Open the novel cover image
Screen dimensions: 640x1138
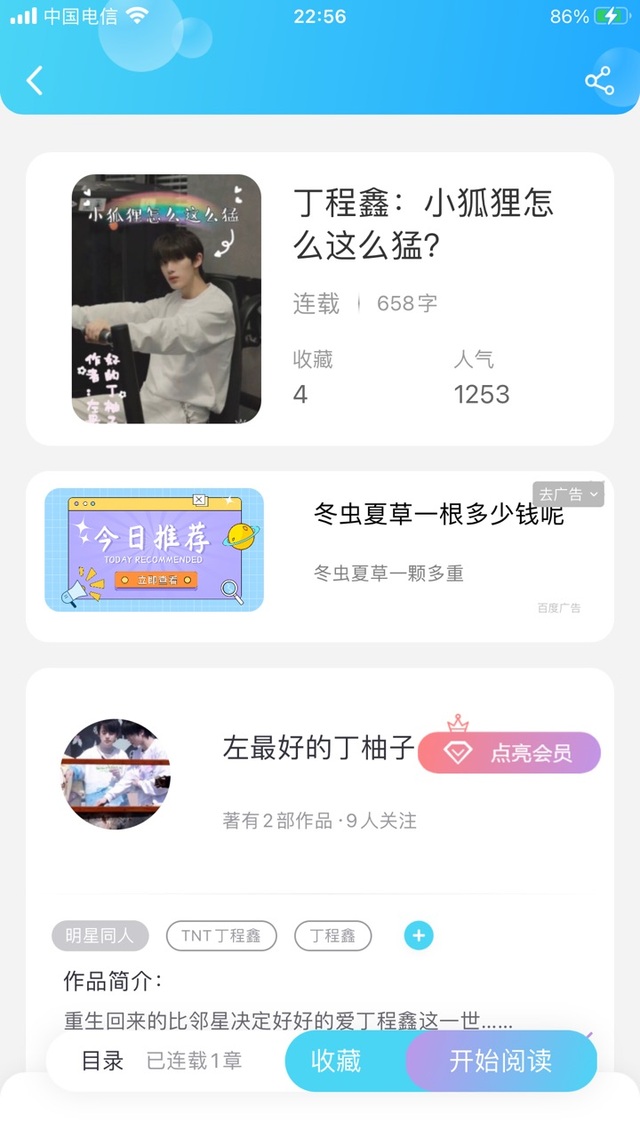click(166, 299)
